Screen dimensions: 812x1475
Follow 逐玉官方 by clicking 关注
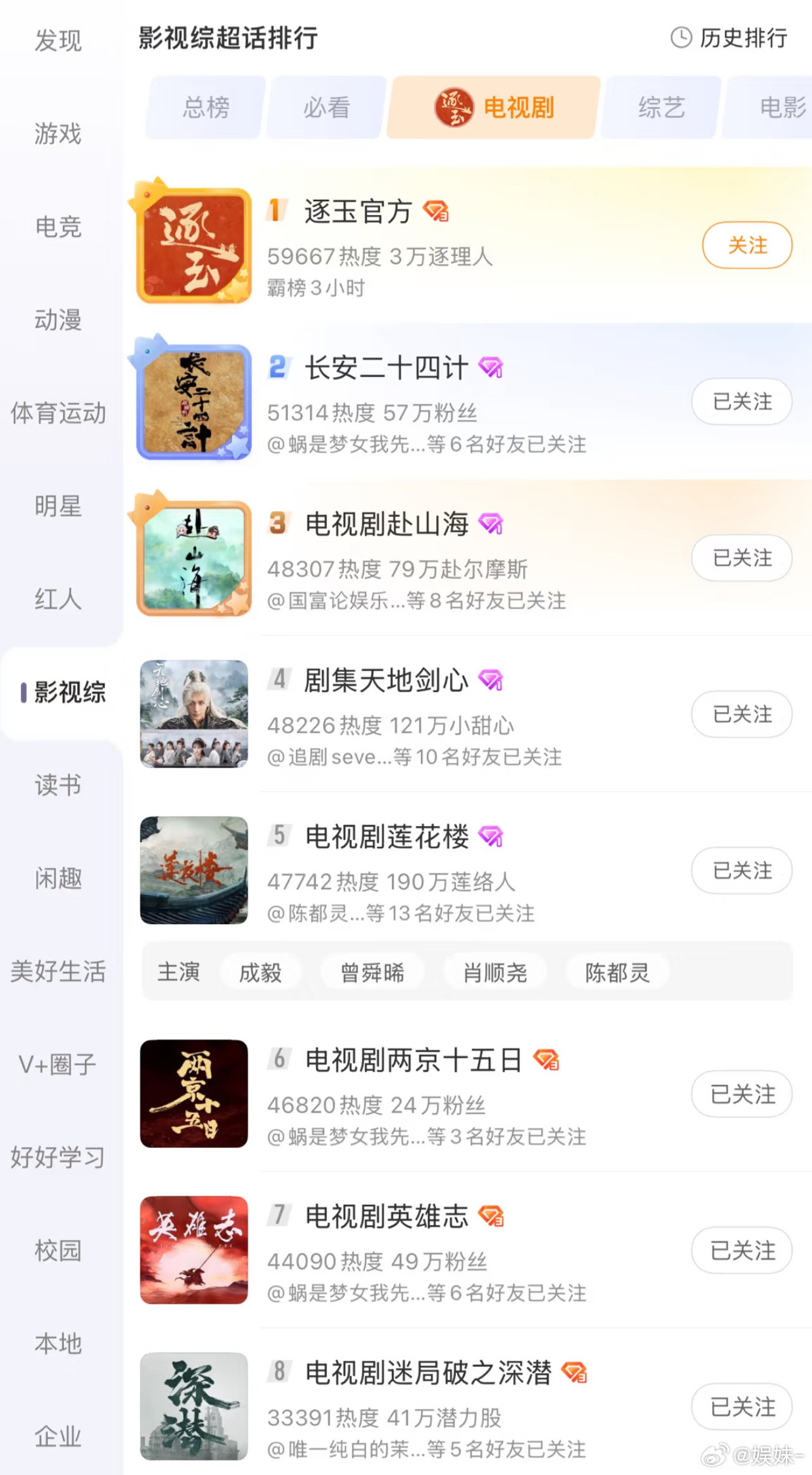pos(746,245)
